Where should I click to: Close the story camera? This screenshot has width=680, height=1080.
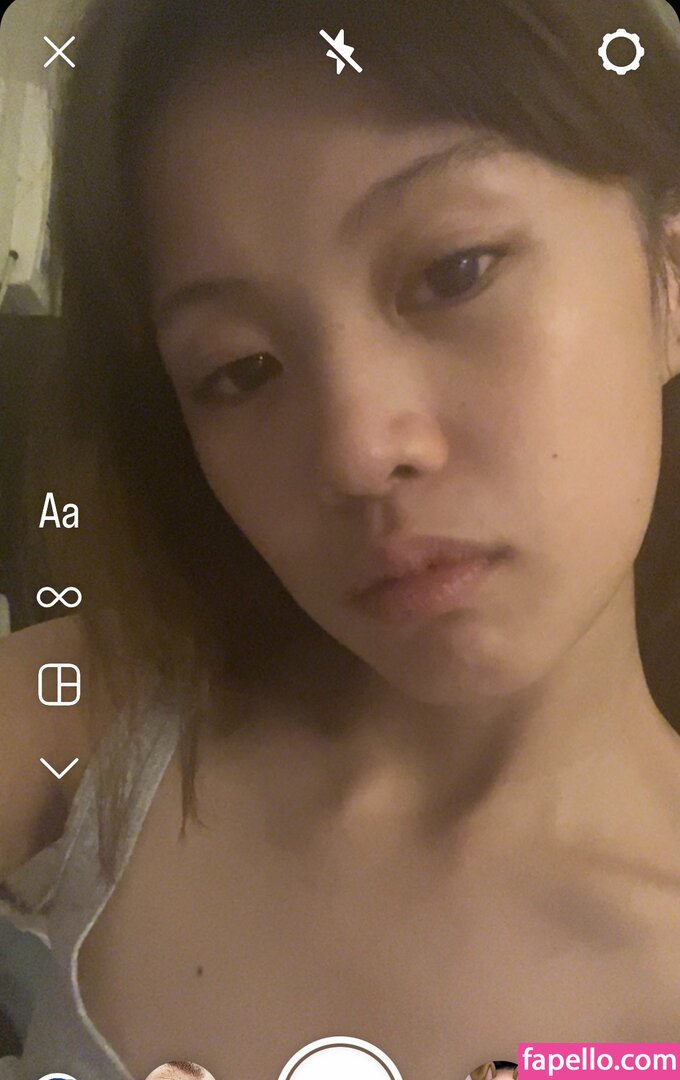(59, 52)
